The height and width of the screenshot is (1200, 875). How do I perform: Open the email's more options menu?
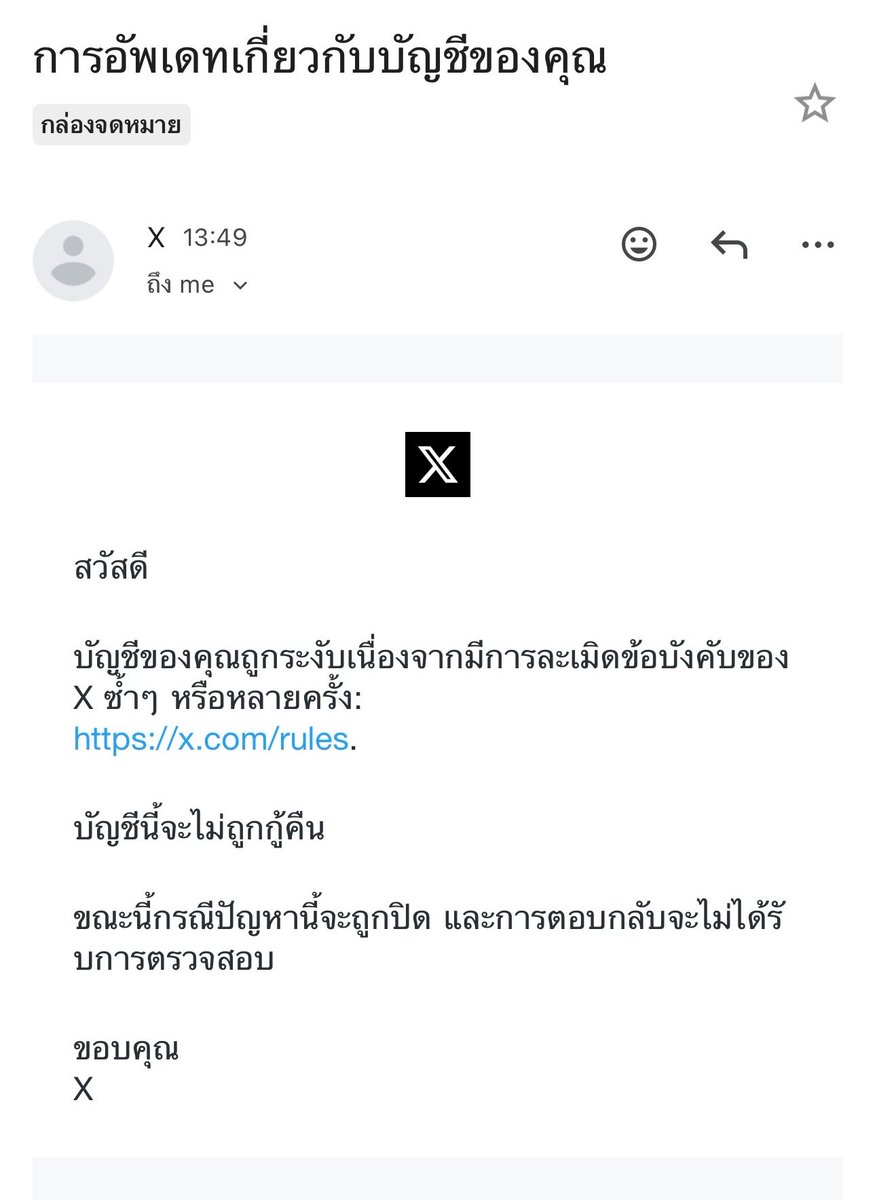pyautogui.click(x=818, y=245)
